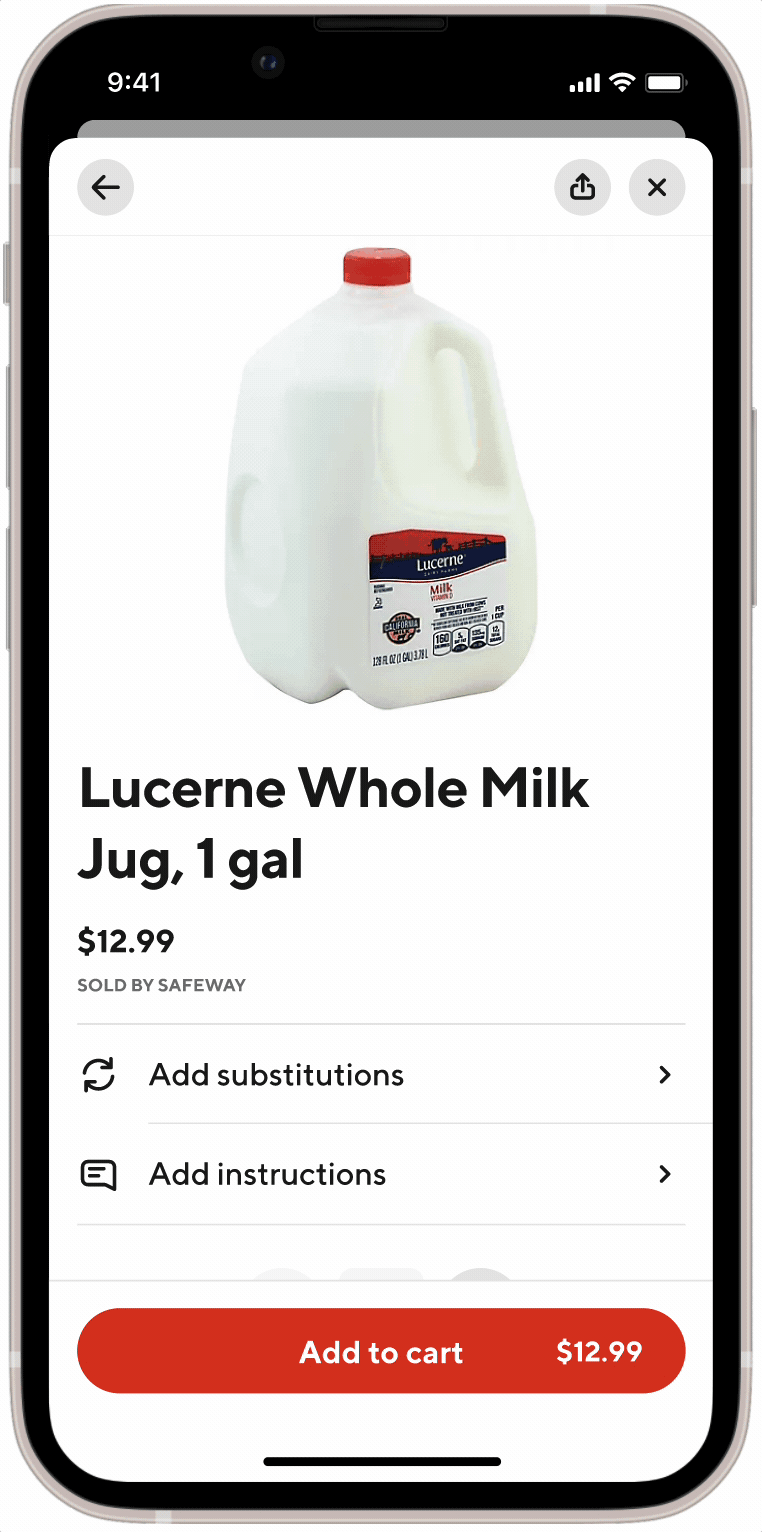Open Add instructions row
The width and height of the screenshot is (762, 1532).
click(x=380, y=1174)
